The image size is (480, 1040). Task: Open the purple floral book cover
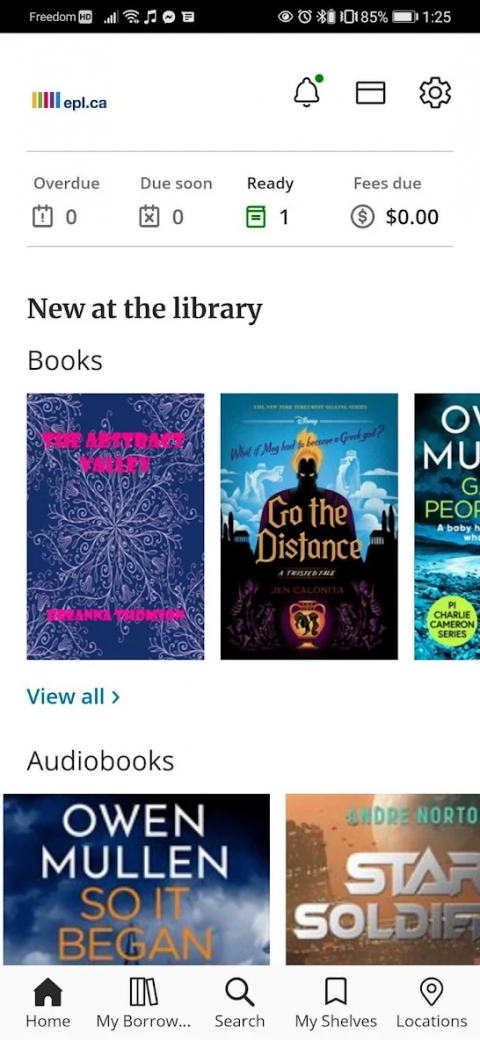(x=115, y=527)
